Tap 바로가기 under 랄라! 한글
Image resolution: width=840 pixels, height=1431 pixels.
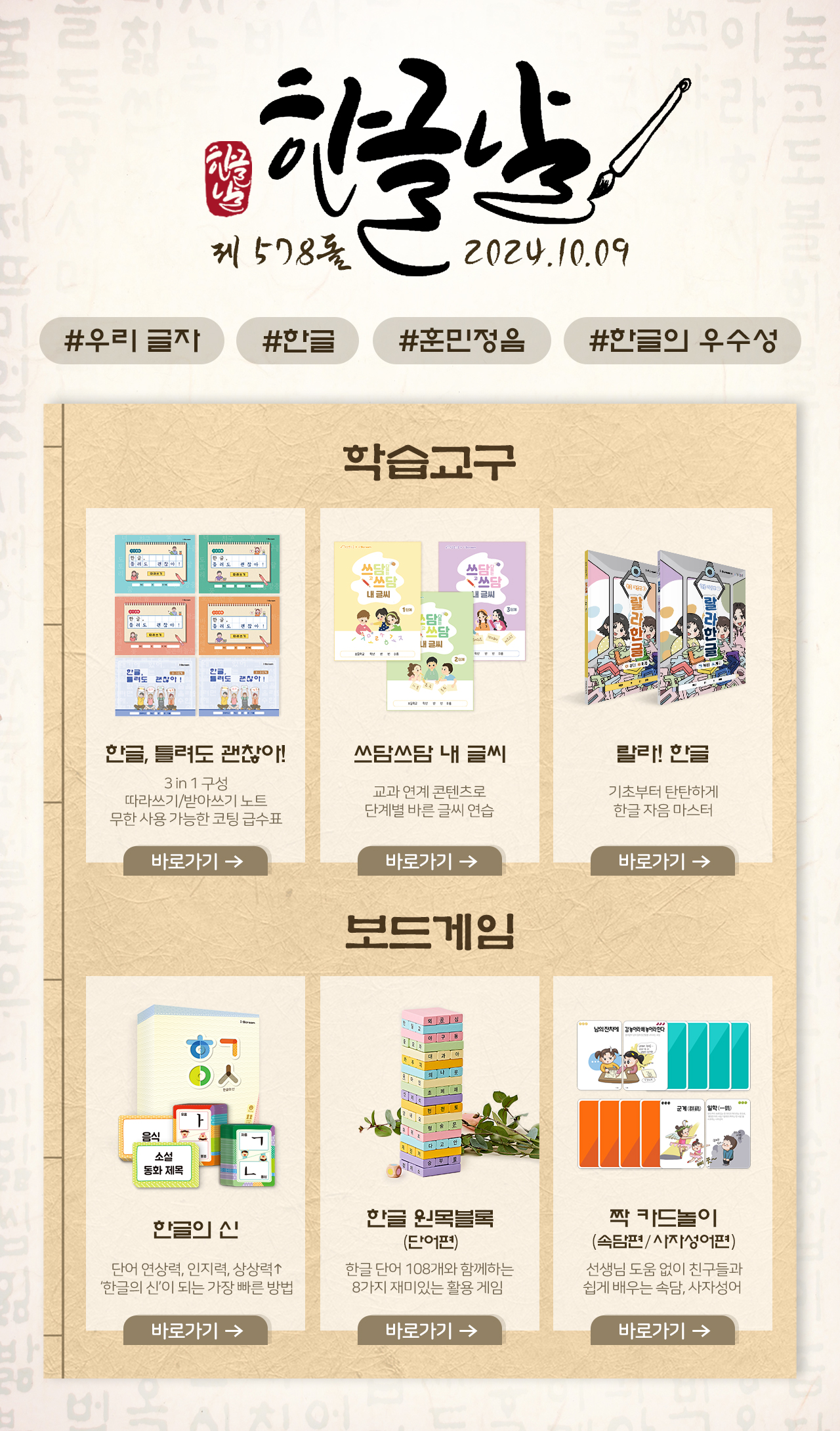[663, 861]
